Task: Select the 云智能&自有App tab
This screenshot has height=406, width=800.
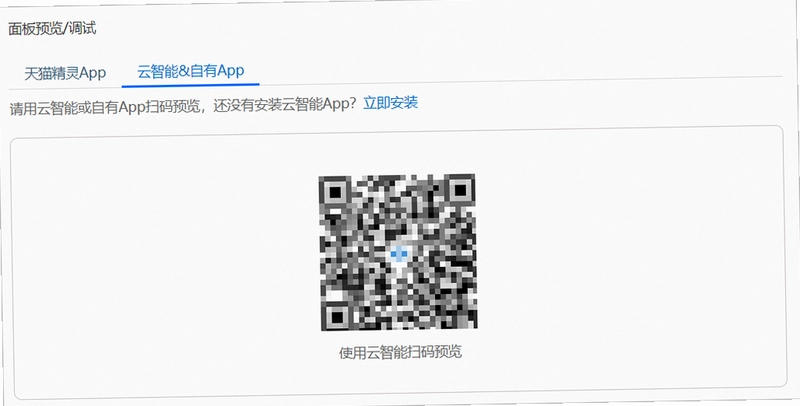Action: (x=190, y=71)
